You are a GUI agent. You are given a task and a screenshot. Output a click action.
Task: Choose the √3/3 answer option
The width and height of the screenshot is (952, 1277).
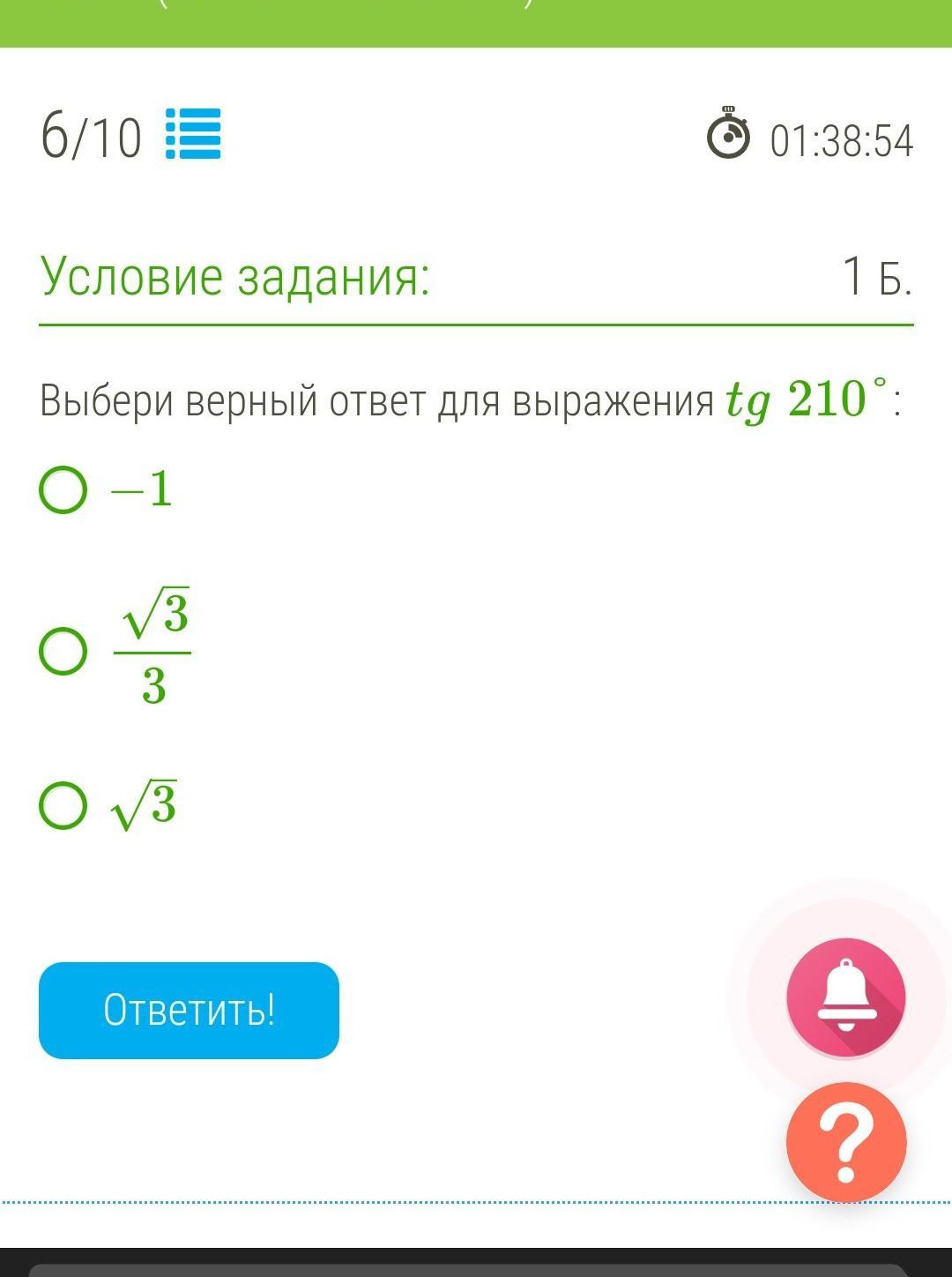(x=63, y=651)
